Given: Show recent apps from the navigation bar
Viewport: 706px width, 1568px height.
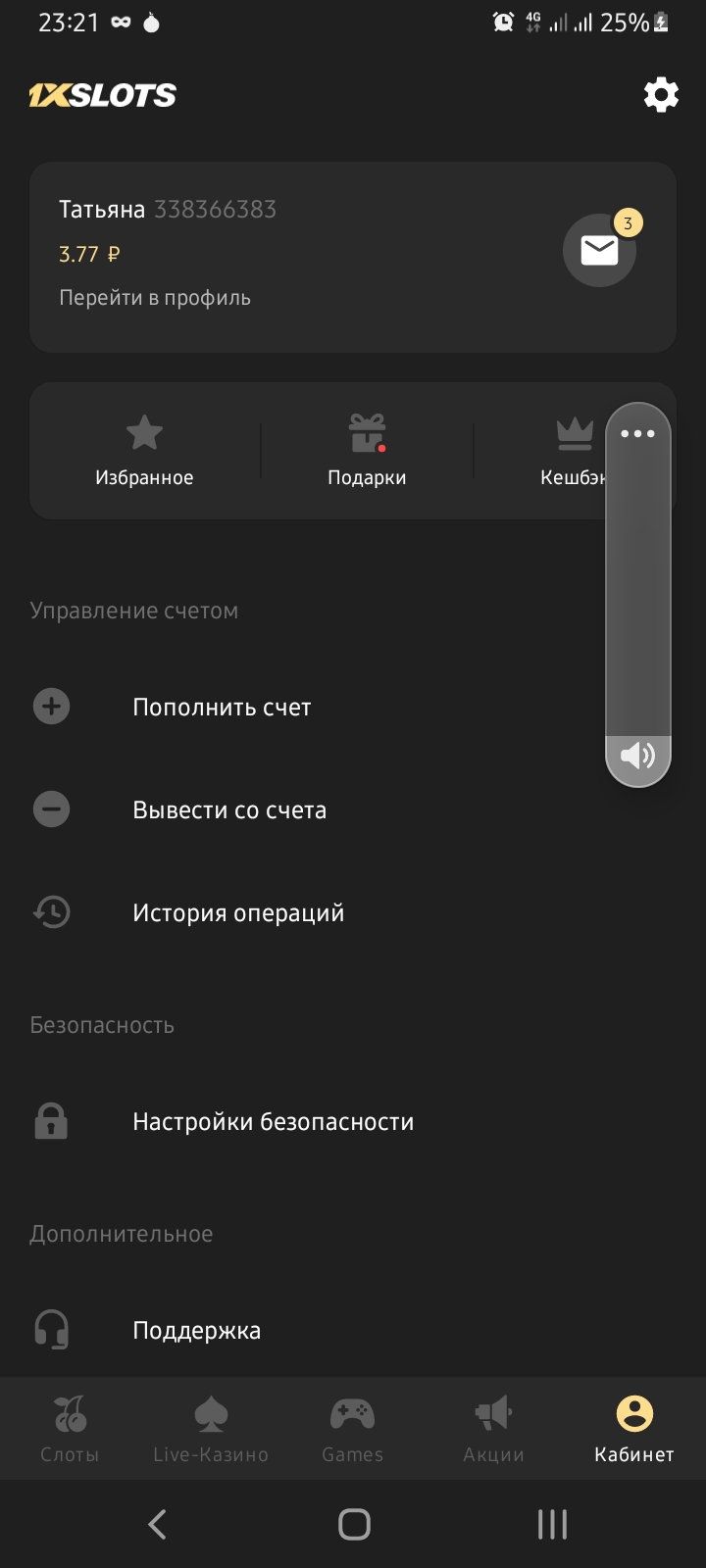Looking at the screenshot, I should 552,1524.
